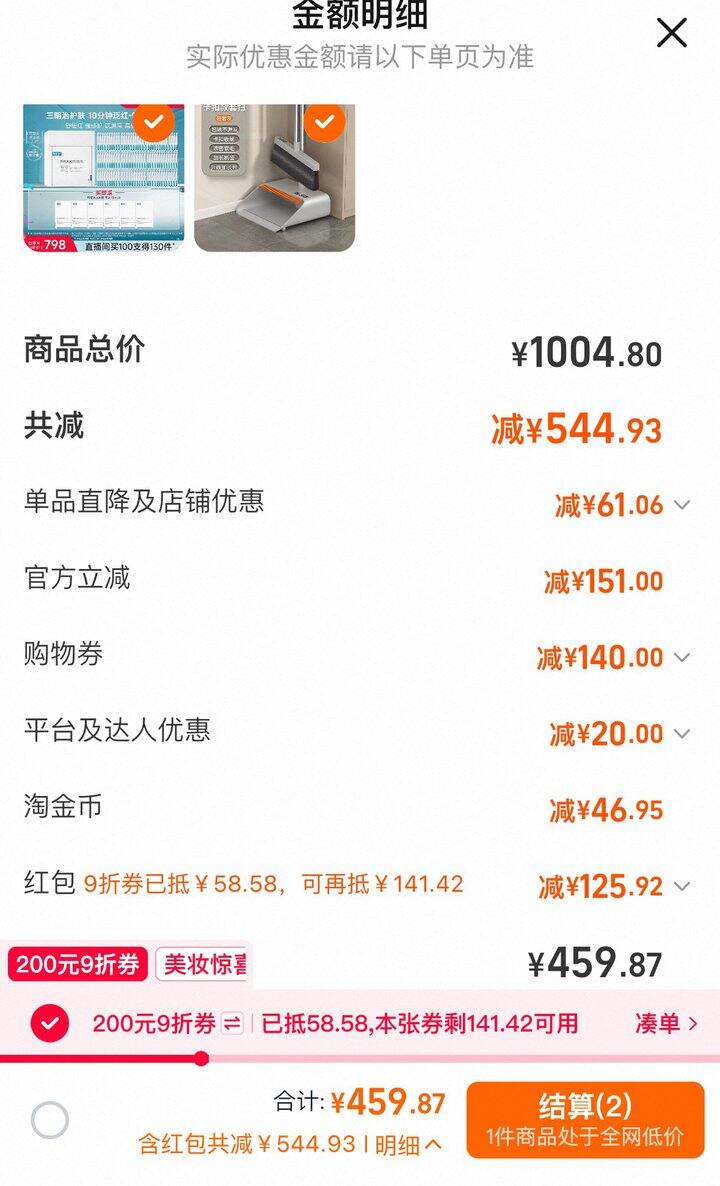Viewport: 720px width, 1186px height.
Task: Tick the select-all circle beside 合计
Action: pos(50,1121)
